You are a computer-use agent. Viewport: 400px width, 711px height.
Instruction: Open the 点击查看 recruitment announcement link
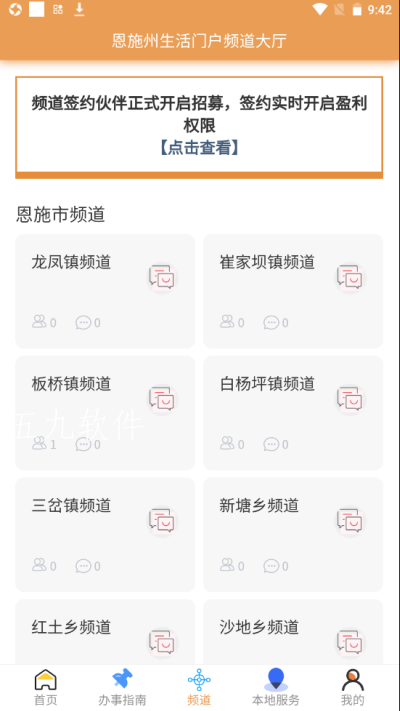pyautogui.click(x=199, y=147)
